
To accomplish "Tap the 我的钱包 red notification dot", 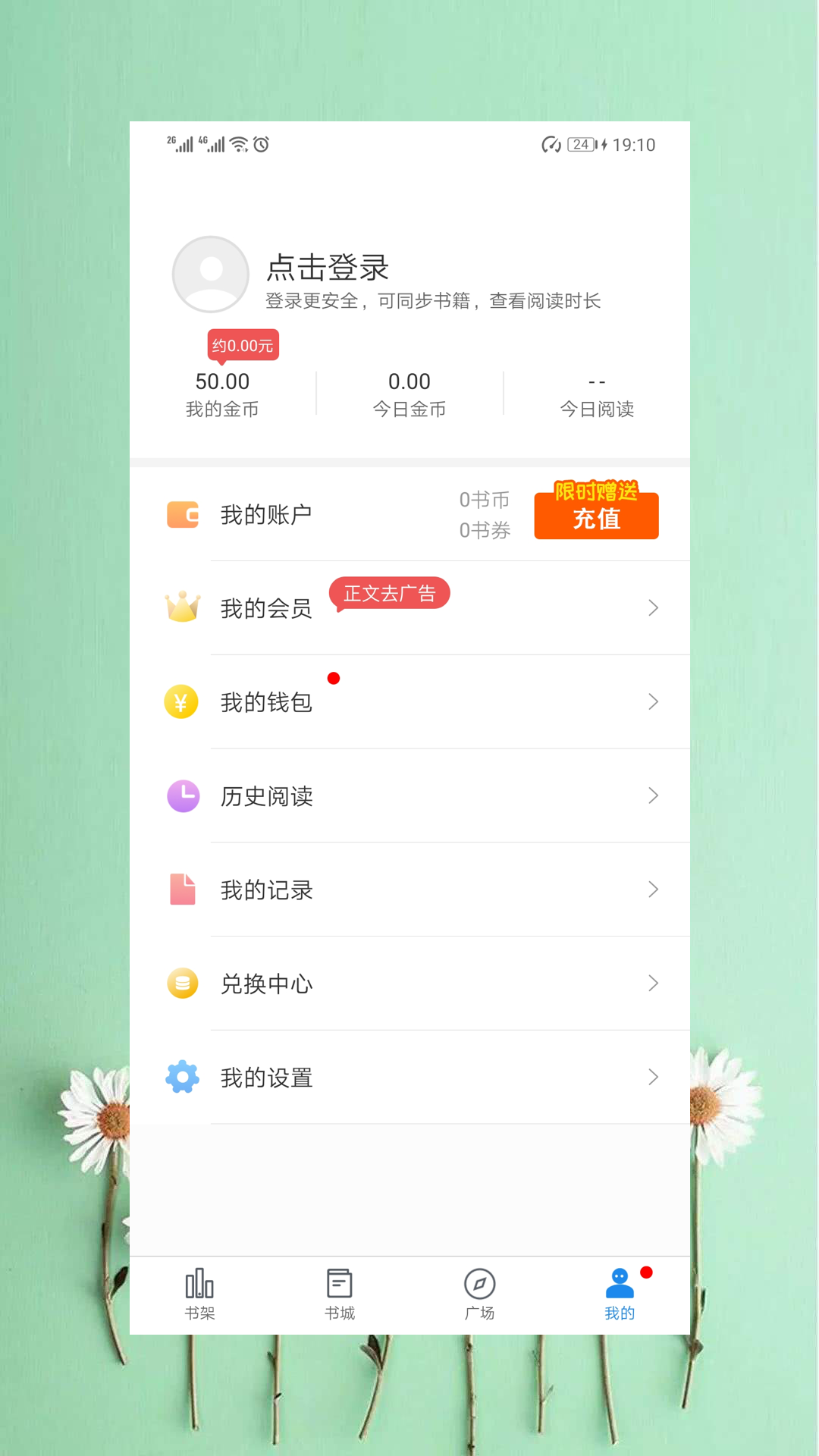I will click(x=334, y=679).
